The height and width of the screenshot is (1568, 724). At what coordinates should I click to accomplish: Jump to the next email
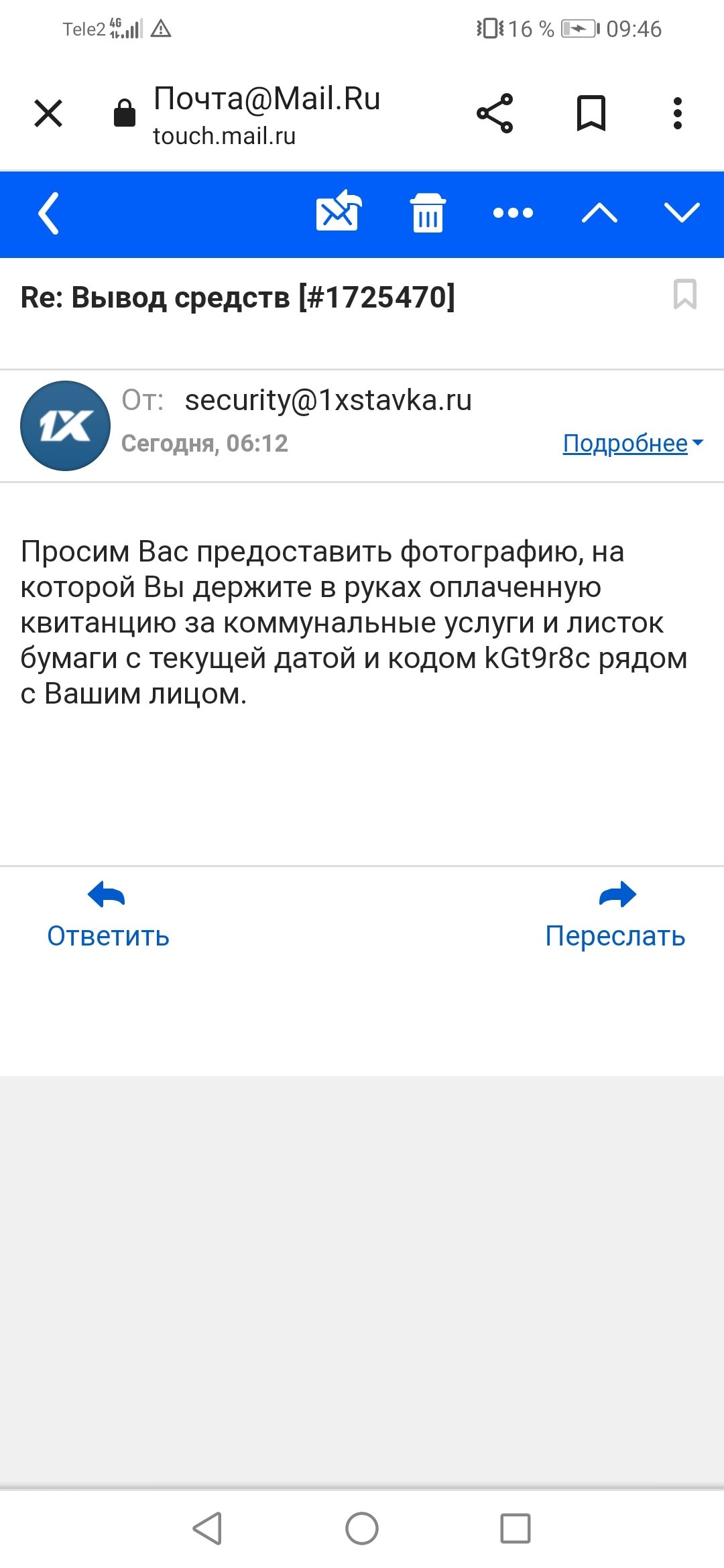[682, 212]
